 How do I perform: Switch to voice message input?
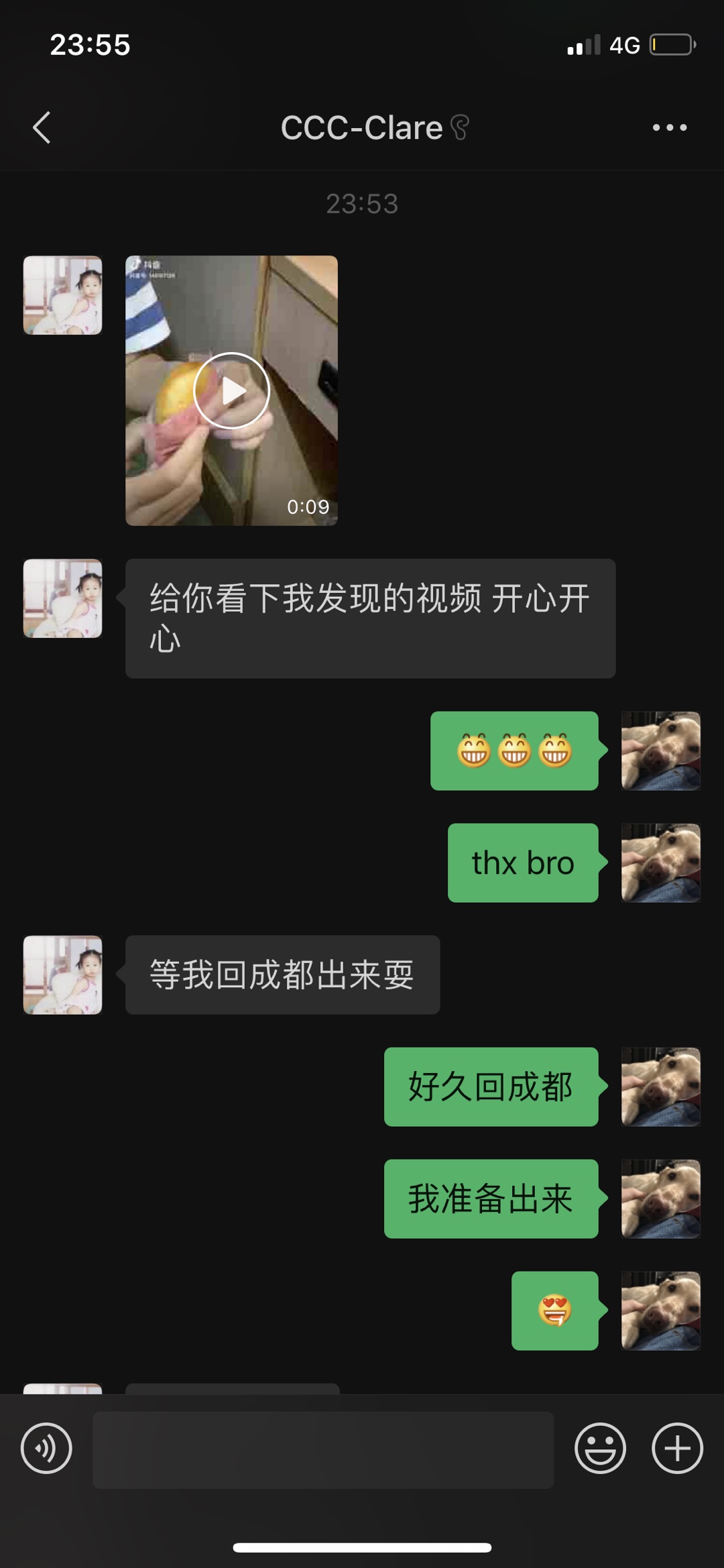pos(46,1448)
